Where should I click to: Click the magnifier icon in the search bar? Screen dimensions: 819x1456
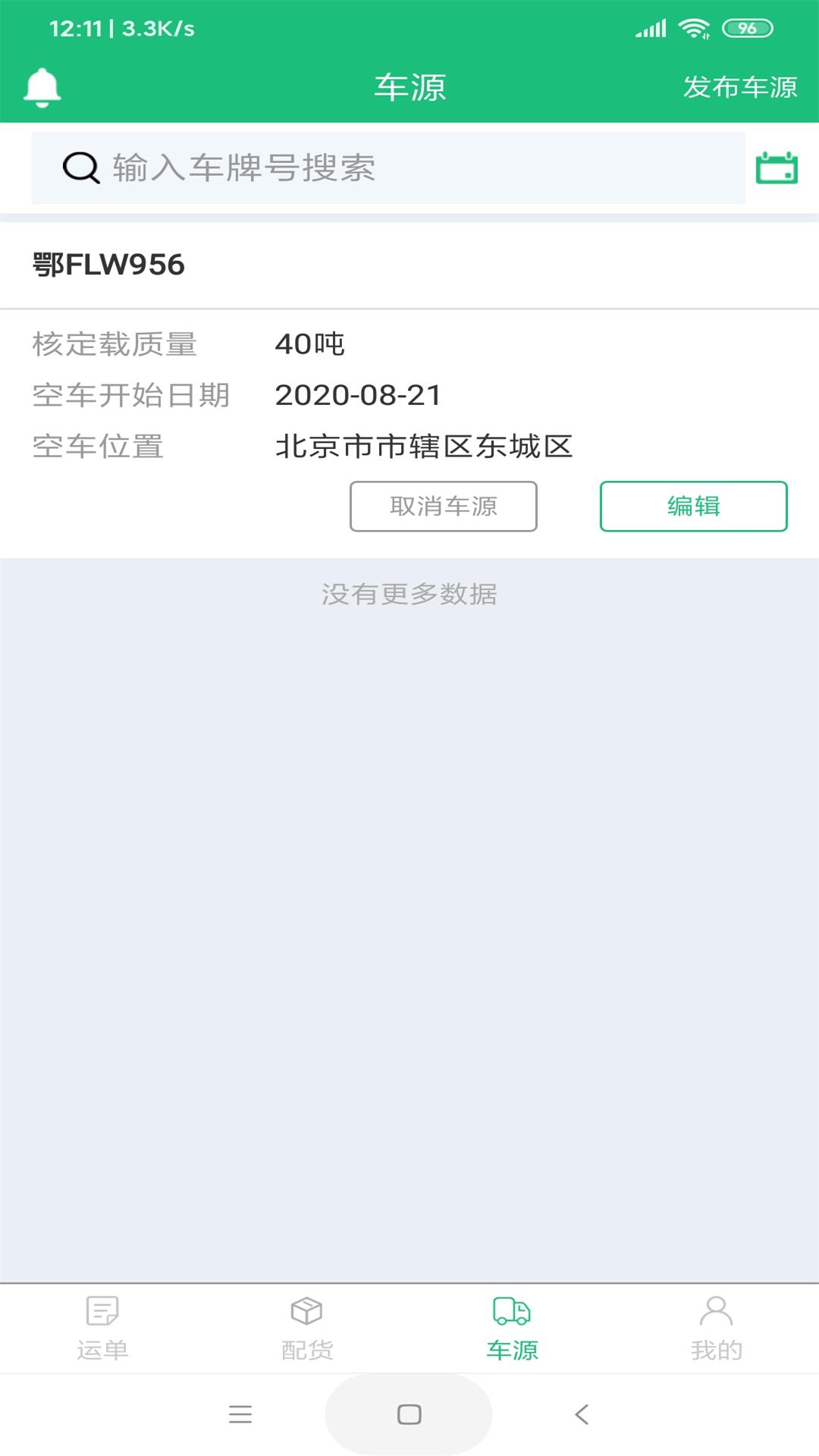coord(80,168)
